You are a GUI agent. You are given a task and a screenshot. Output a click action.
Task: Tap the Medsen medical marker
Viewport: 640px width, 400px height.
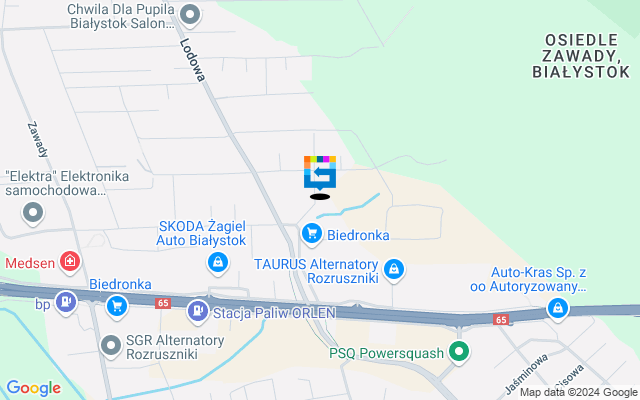(69, 263)
